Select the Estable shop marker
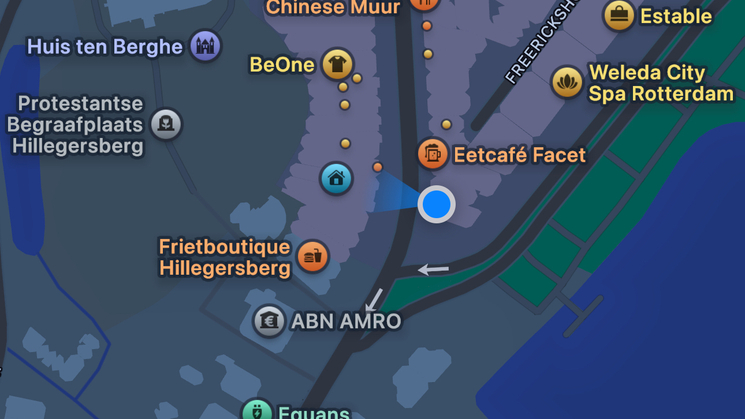745x419 pixels. 619,15
